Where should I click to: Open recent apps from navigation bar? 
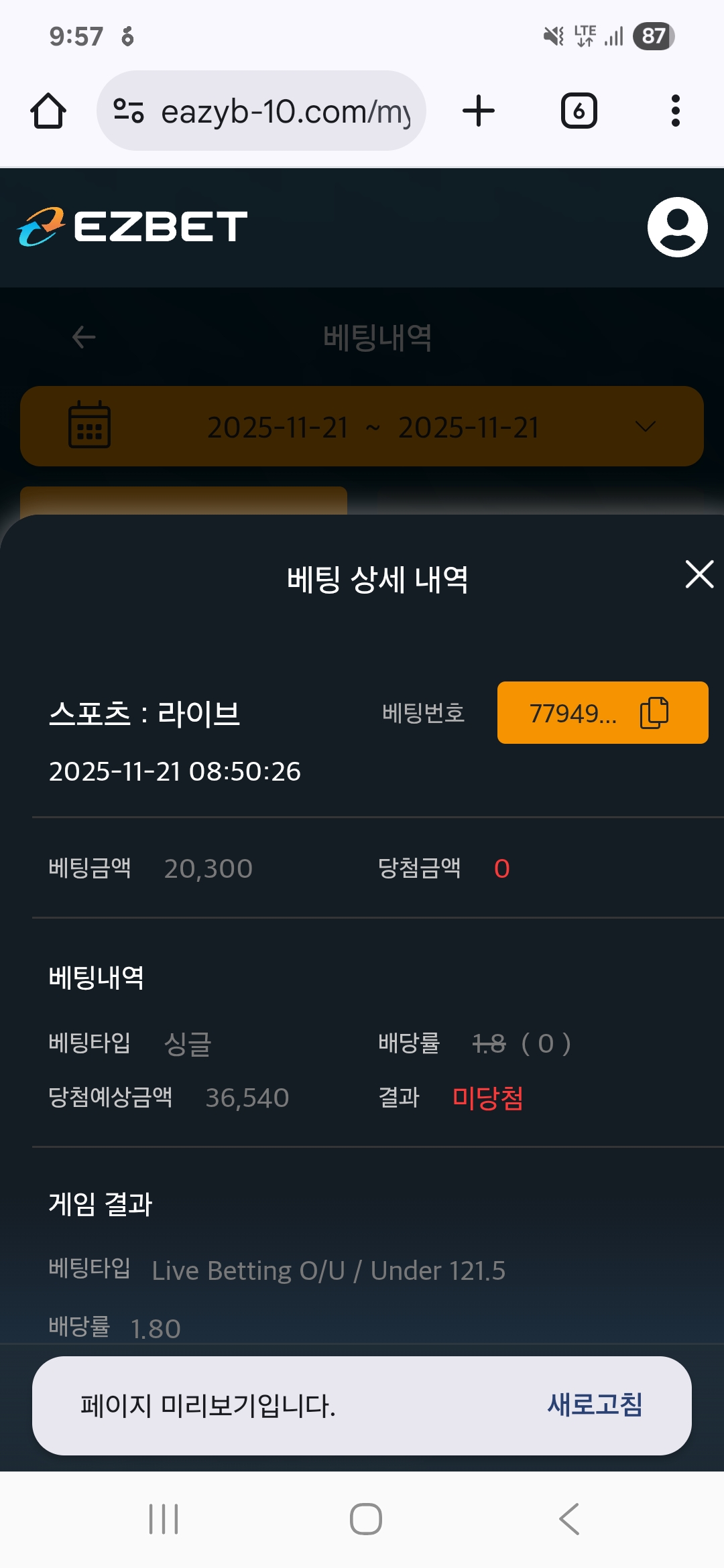(164, 1518)
